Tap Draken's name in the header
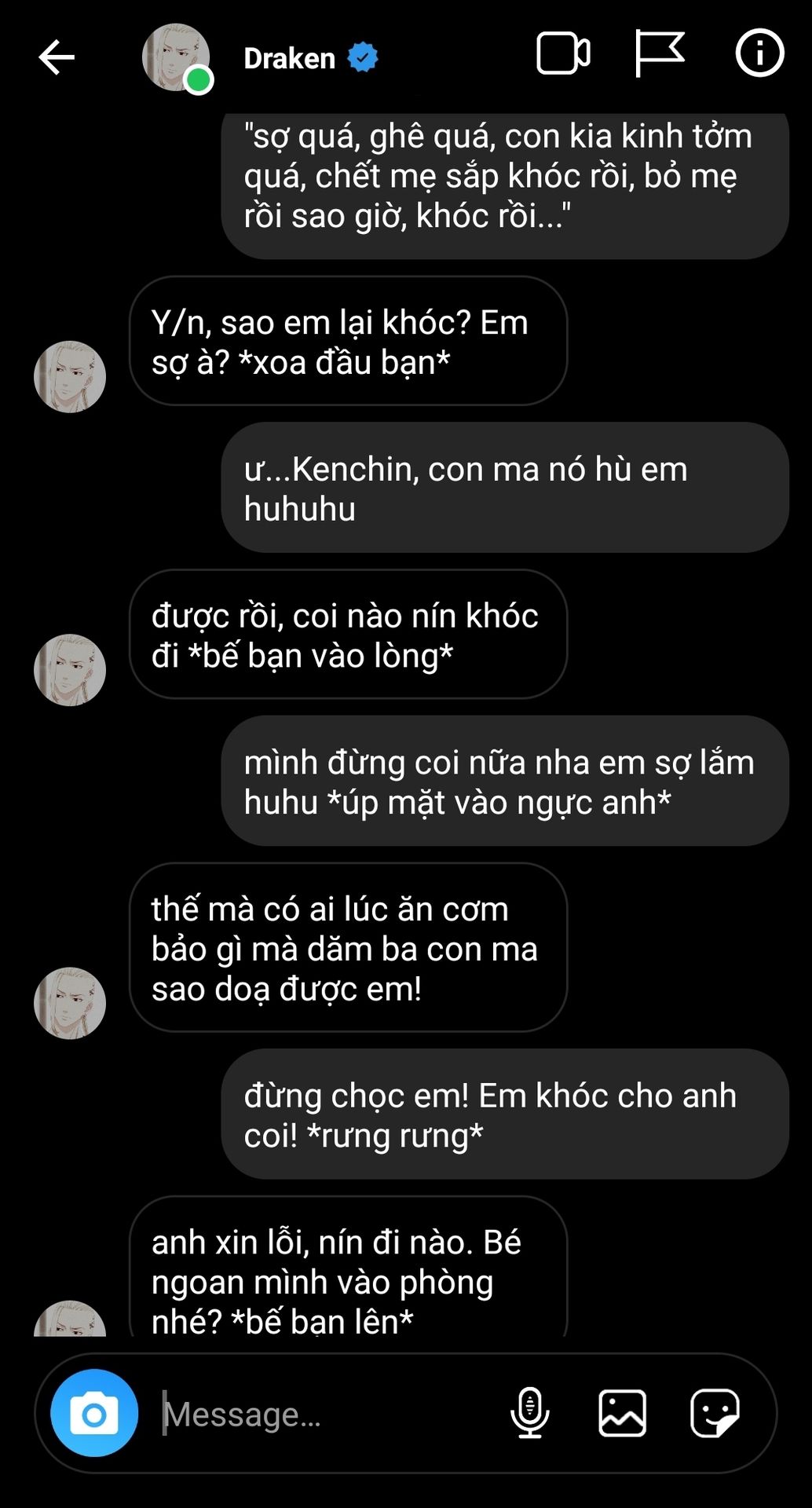 290,58
